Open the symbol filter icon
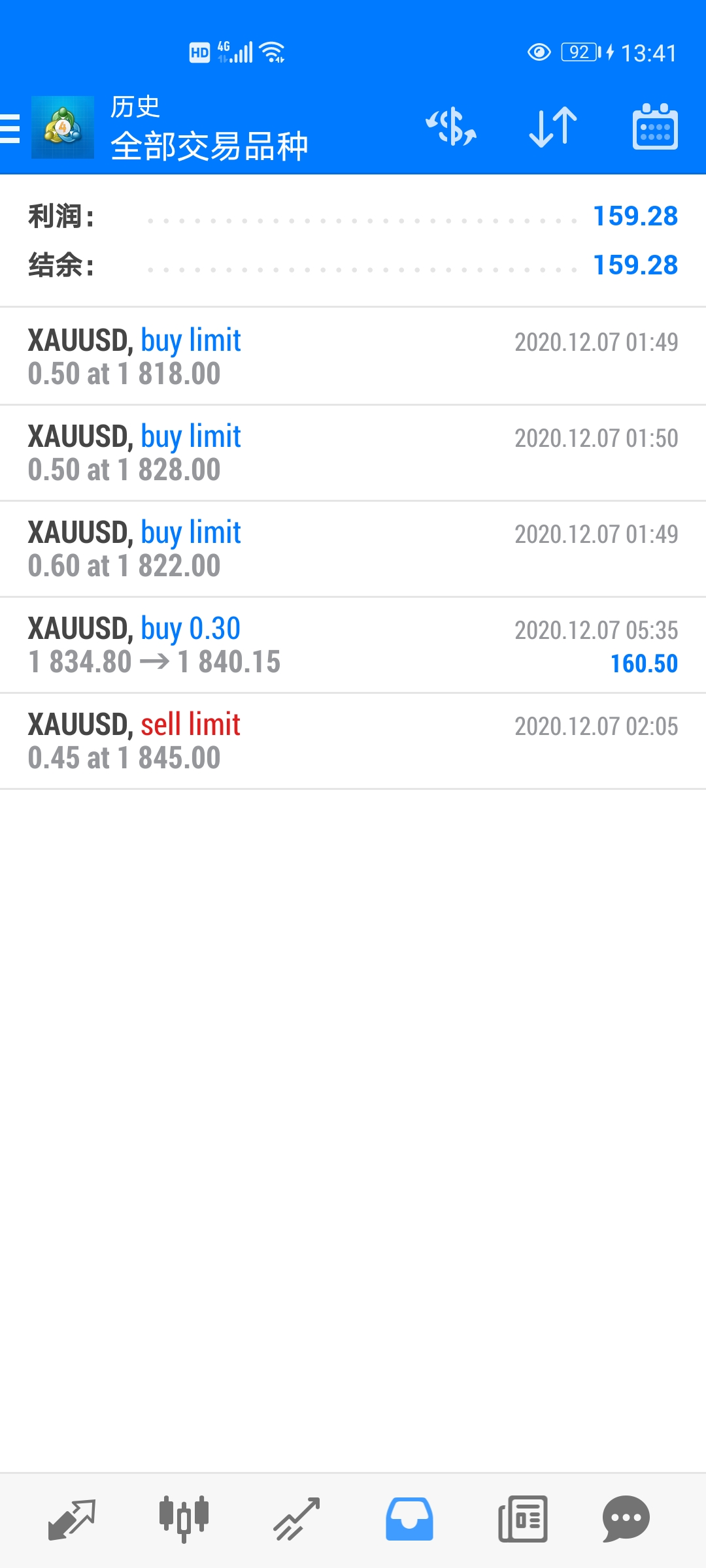The height and width of the screenshot is (1568, 706). 451,127
